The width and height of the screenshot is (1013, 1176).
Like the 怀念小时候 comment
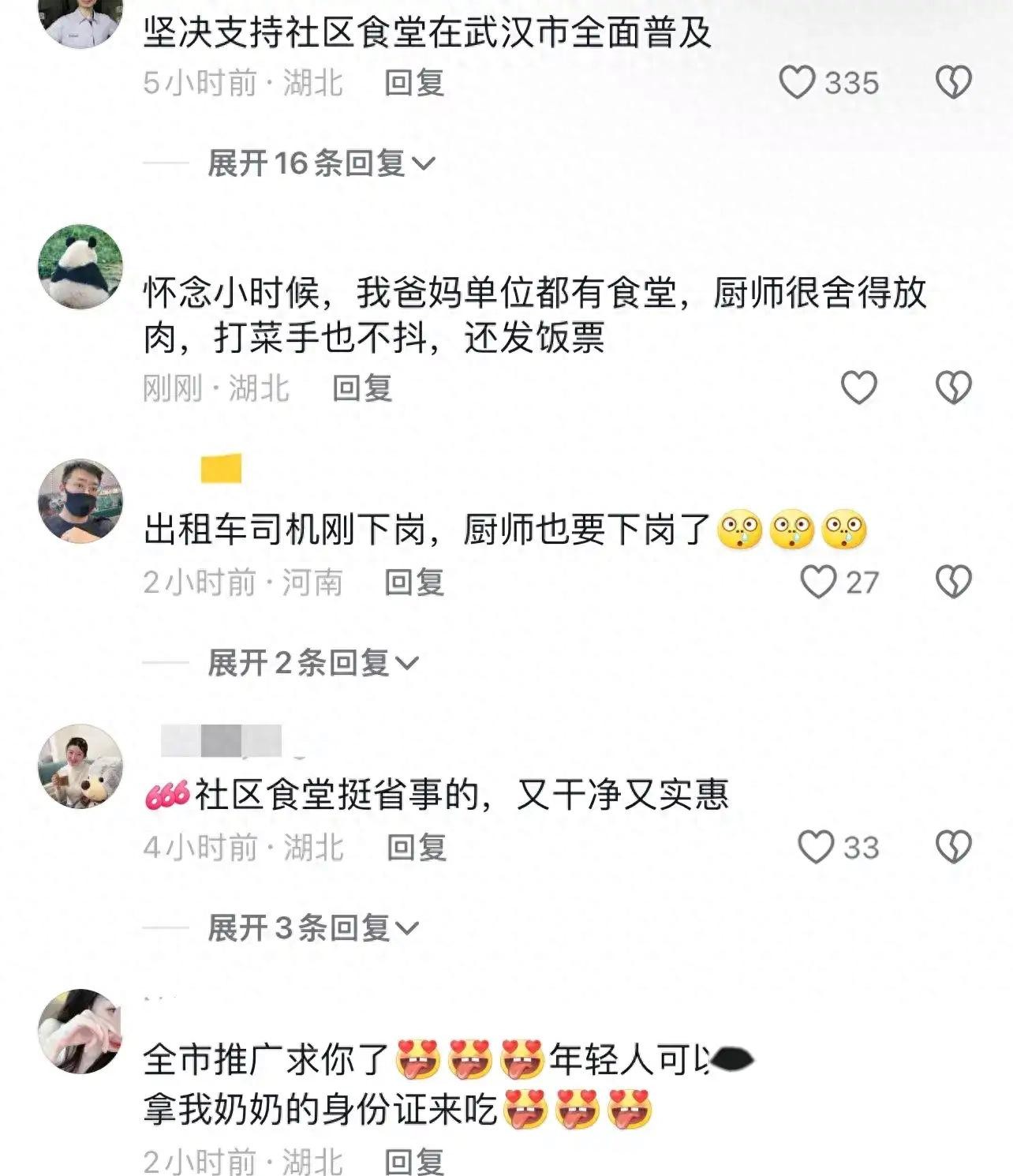[858, 388]
